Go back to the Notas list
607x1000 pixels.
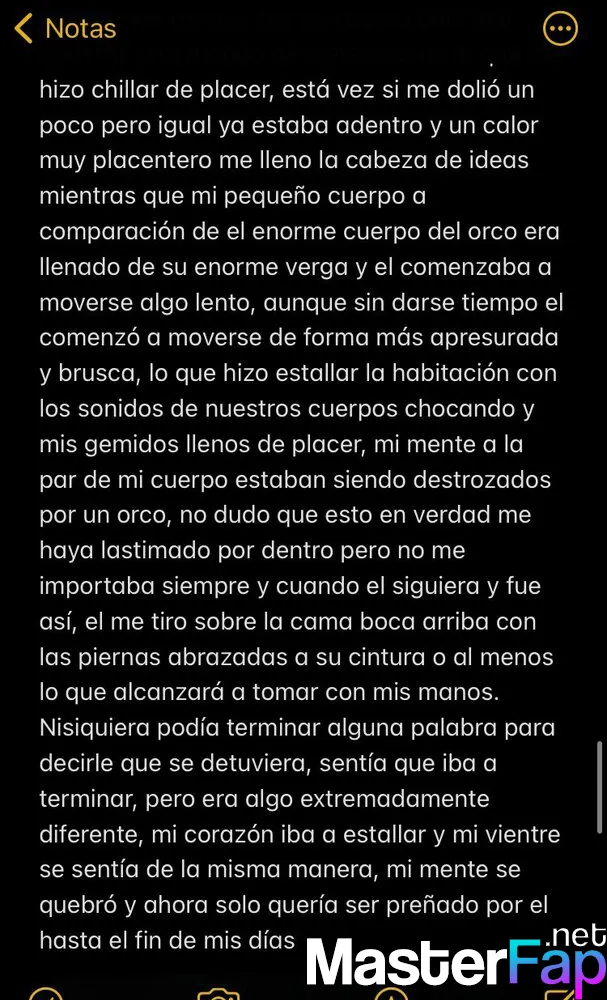pyautogui.click(x=66, y=29)
